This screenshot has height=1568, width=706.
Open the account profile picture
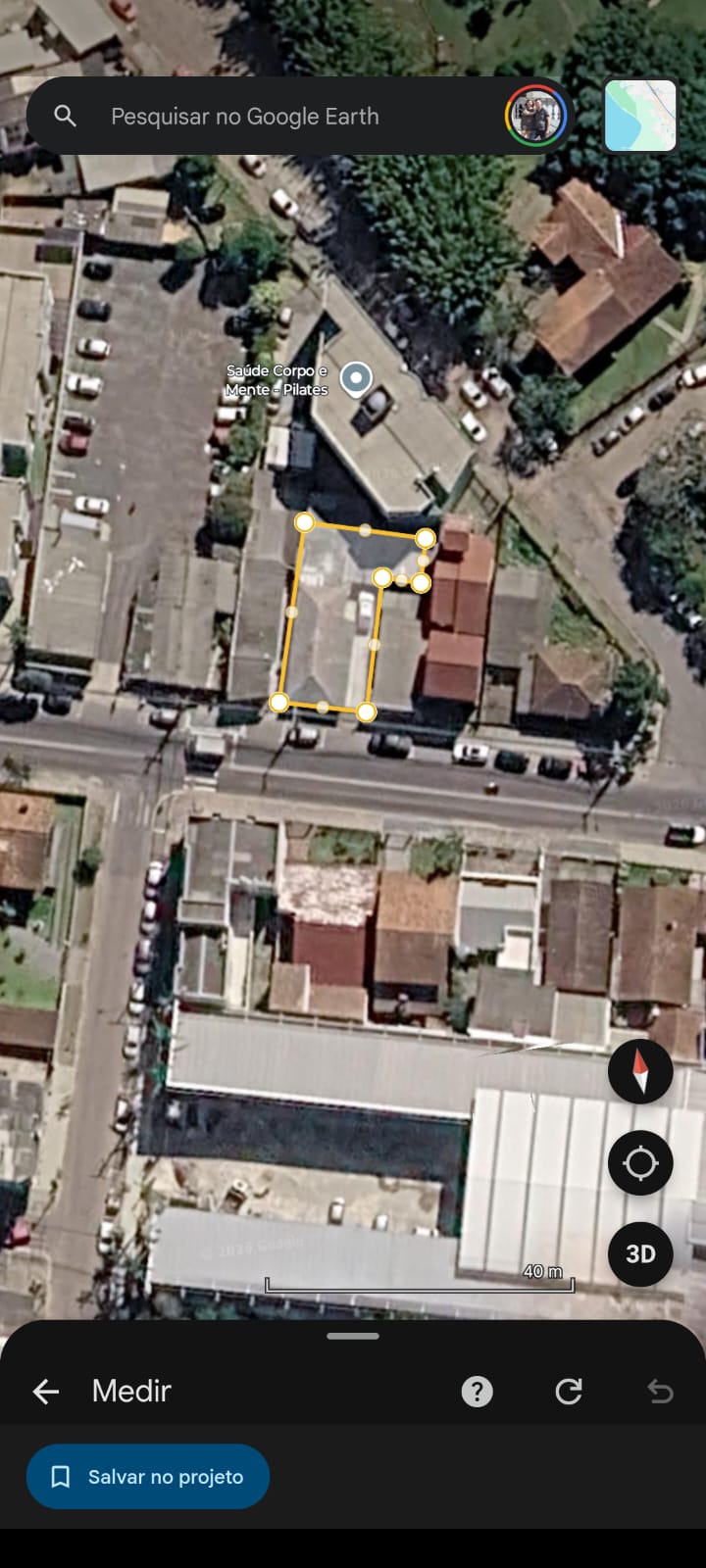click(x=535, y=117)
